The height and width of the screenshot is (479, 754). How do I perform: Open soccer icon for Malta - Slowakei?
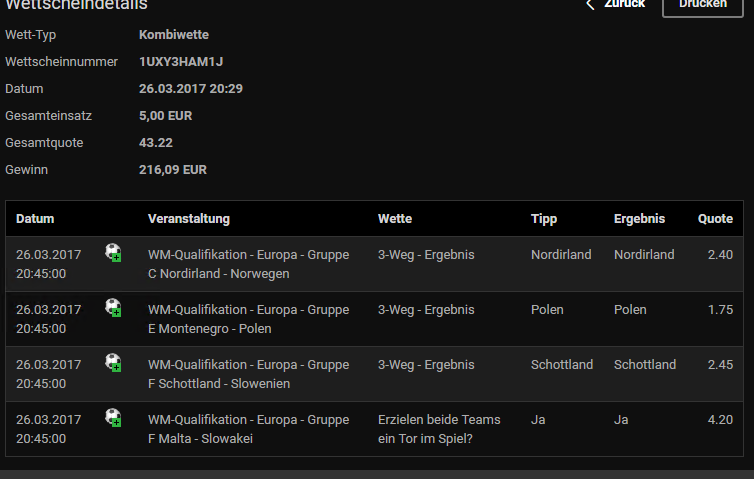pos(114,418)
